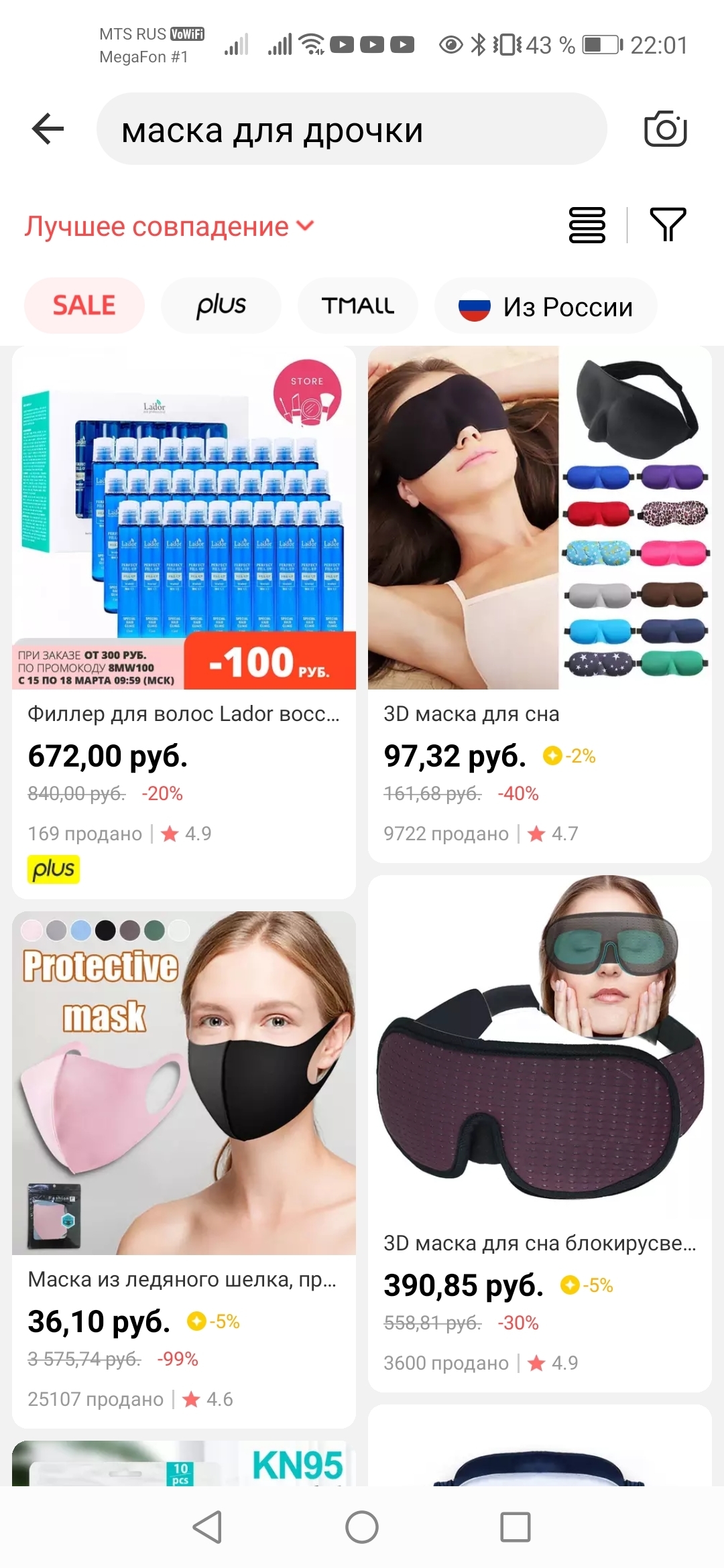Filter results by TMALL
The image size is (724, 1568).
point(358,306)
